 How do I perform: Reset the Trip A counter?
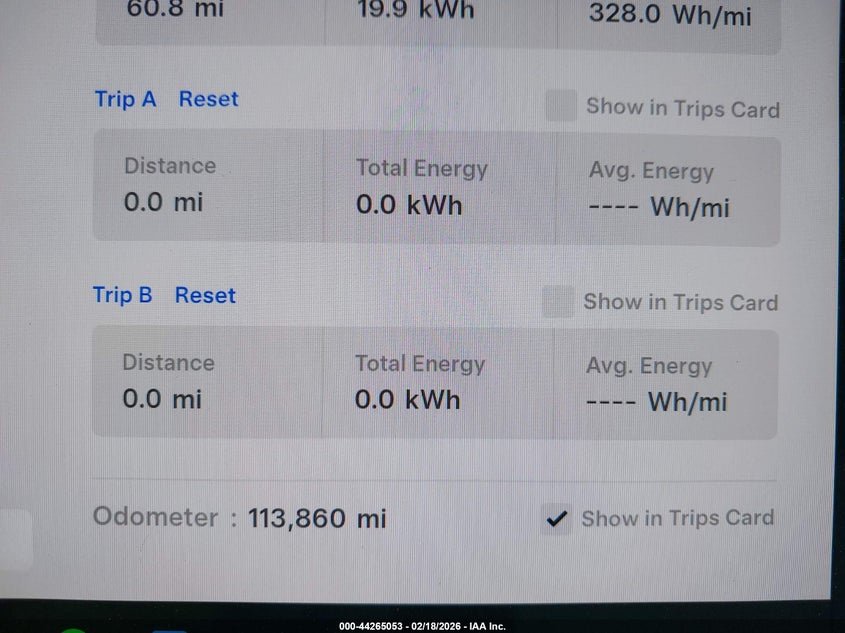click(x=208, y=99)
